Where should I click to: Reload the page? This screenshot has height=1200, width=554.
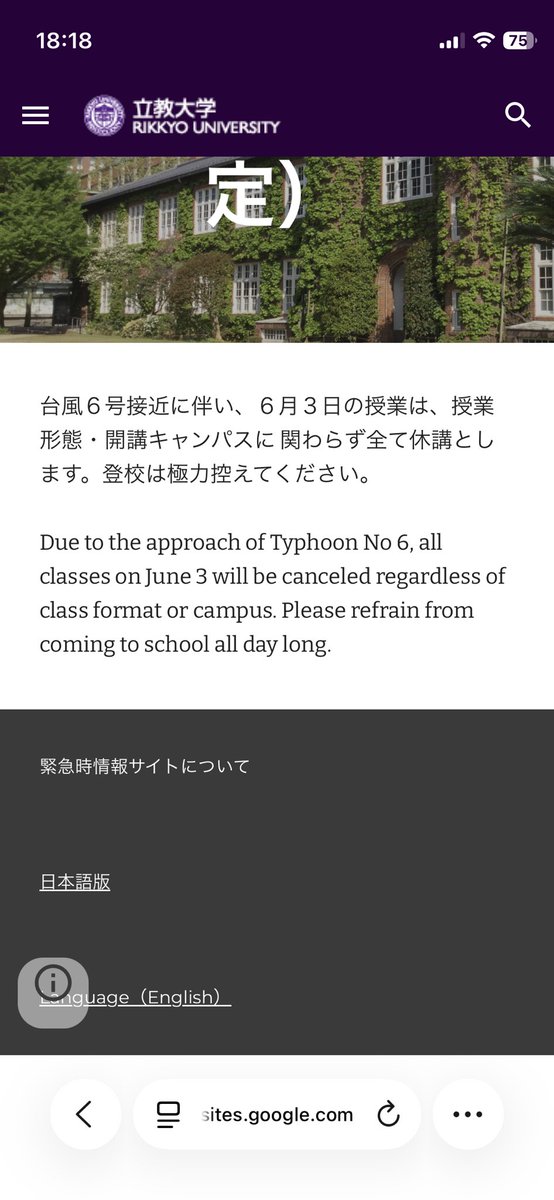point(388,1114)
